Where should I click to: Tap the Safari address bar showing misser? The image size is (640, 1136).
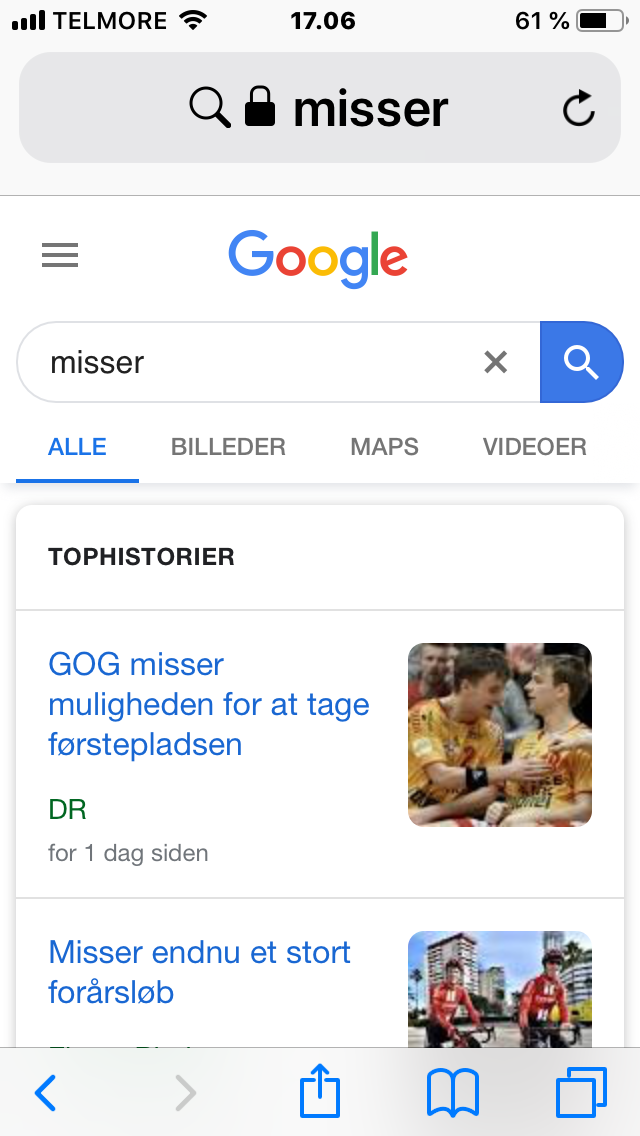(320, 108)
